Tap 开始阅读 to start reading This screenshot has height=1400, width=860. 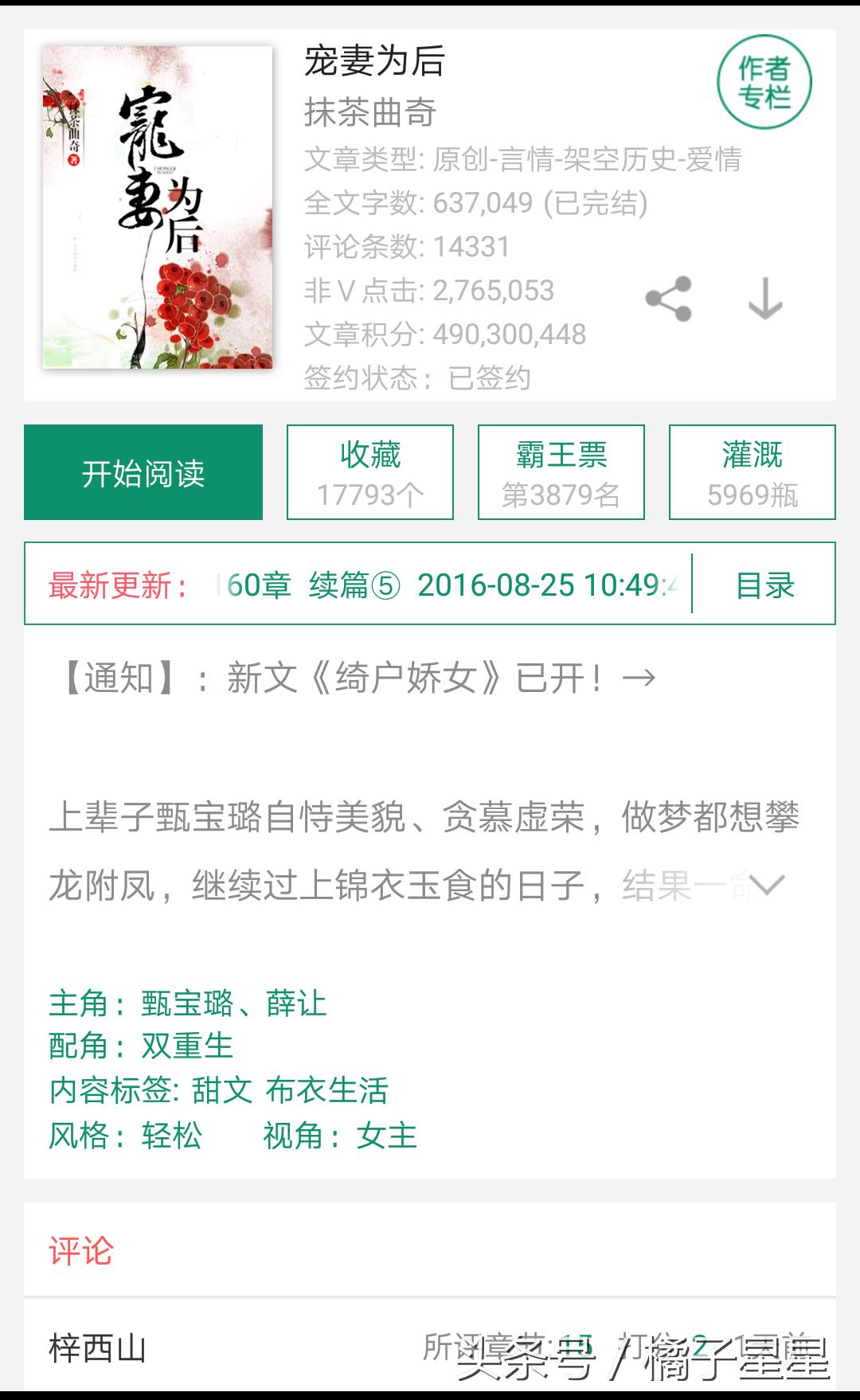coord(143,472)
